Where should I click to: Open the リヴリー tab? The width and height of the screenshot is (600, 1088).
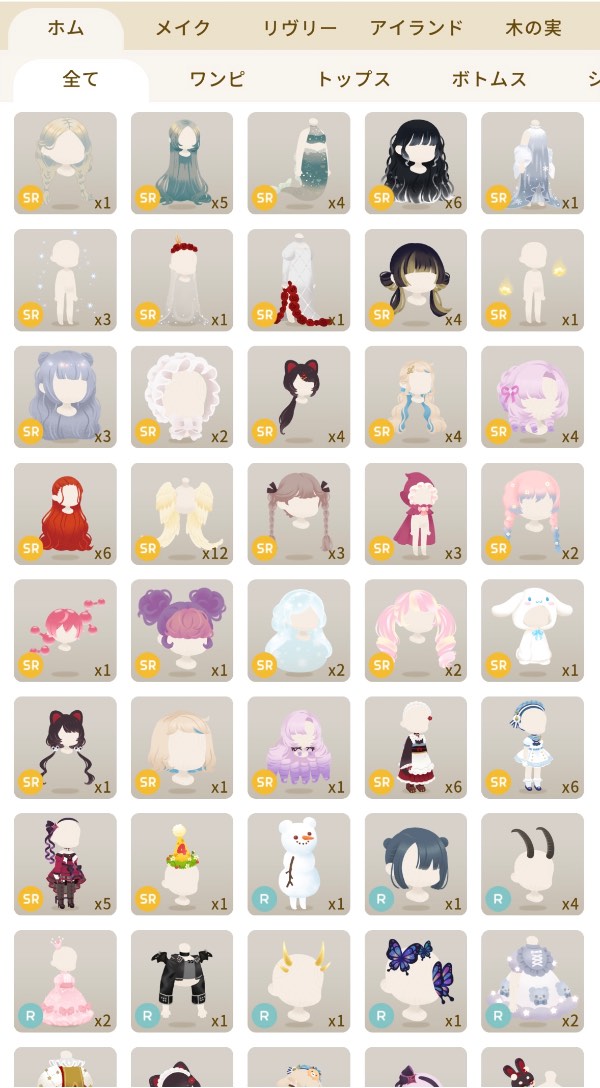click(x=300, y=27)
